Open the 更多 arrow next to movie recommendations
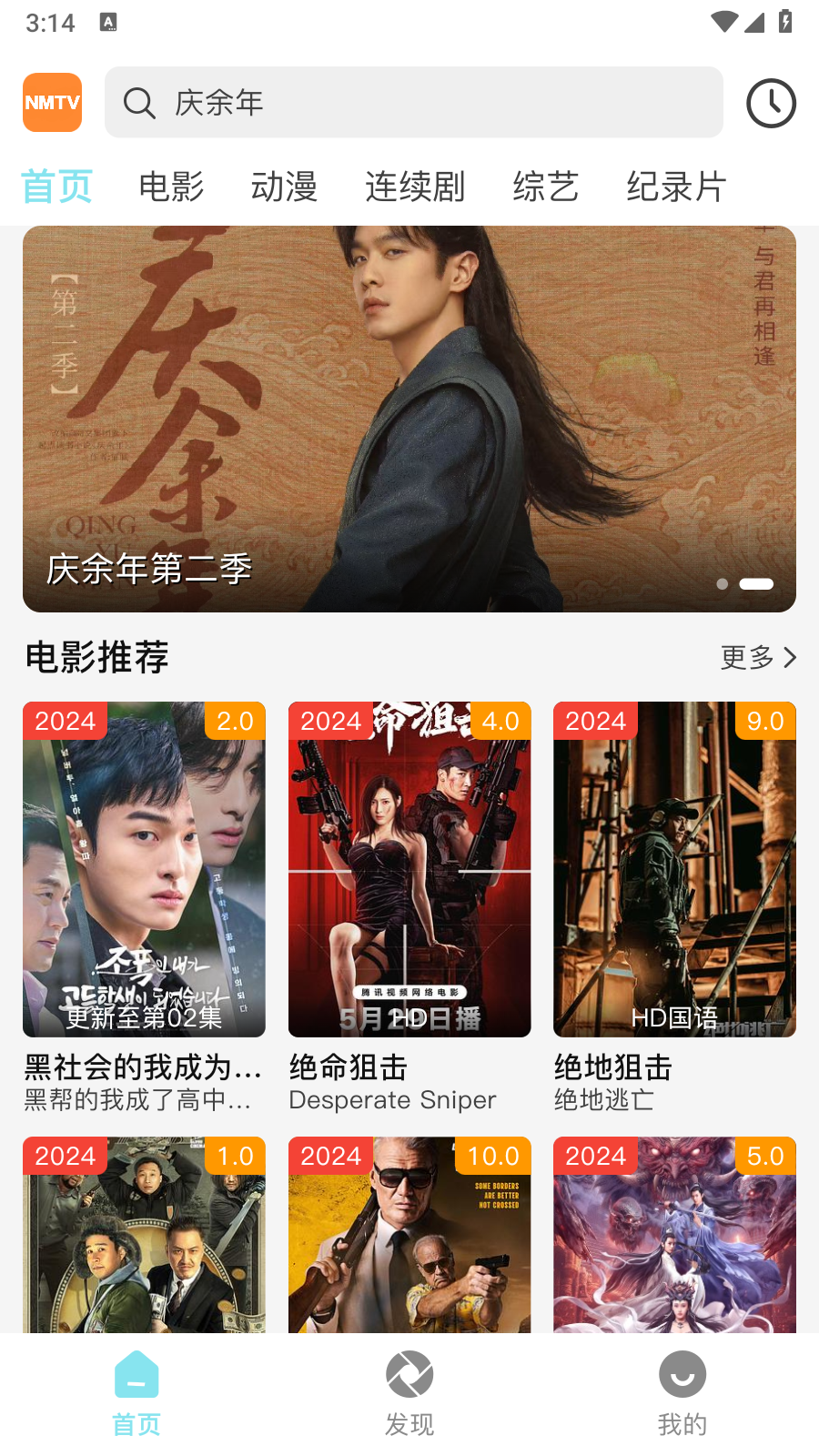Image resolution: width=819 pixels, height=1456 pixels. pyautogui.click(x=791, y=657)
